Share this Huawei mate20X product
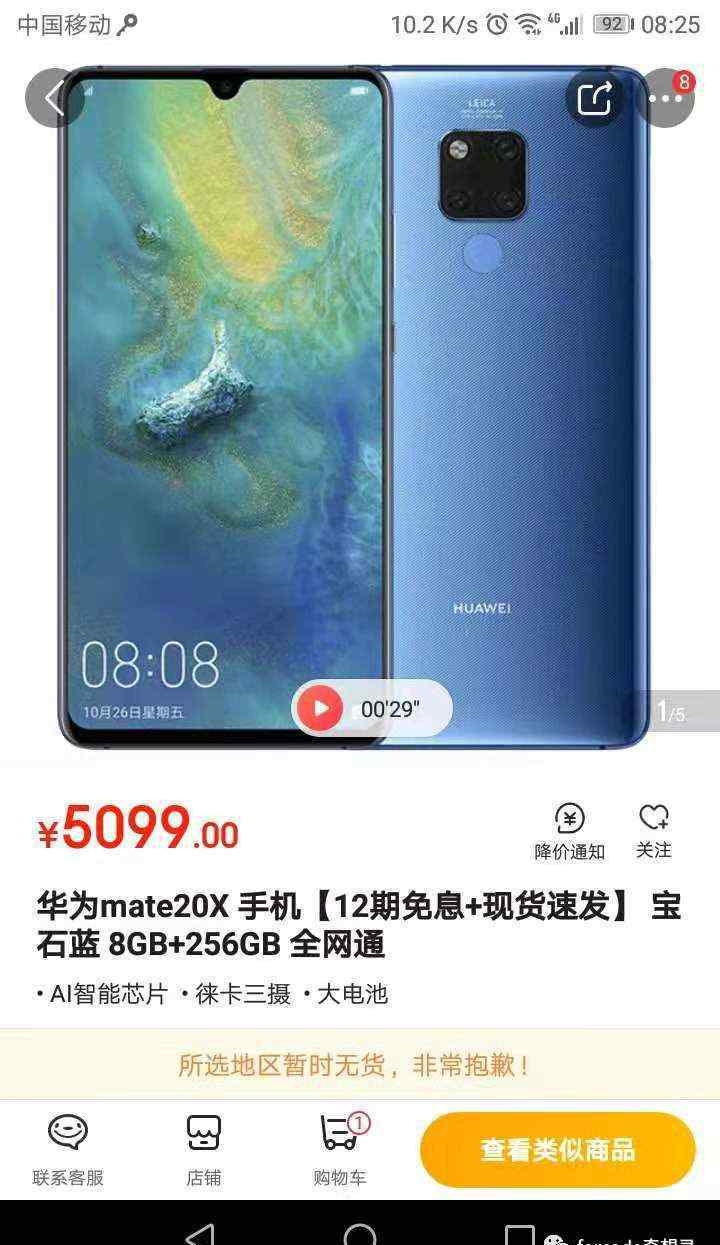This screenshot has height=1245, width=720. (595, 98)
